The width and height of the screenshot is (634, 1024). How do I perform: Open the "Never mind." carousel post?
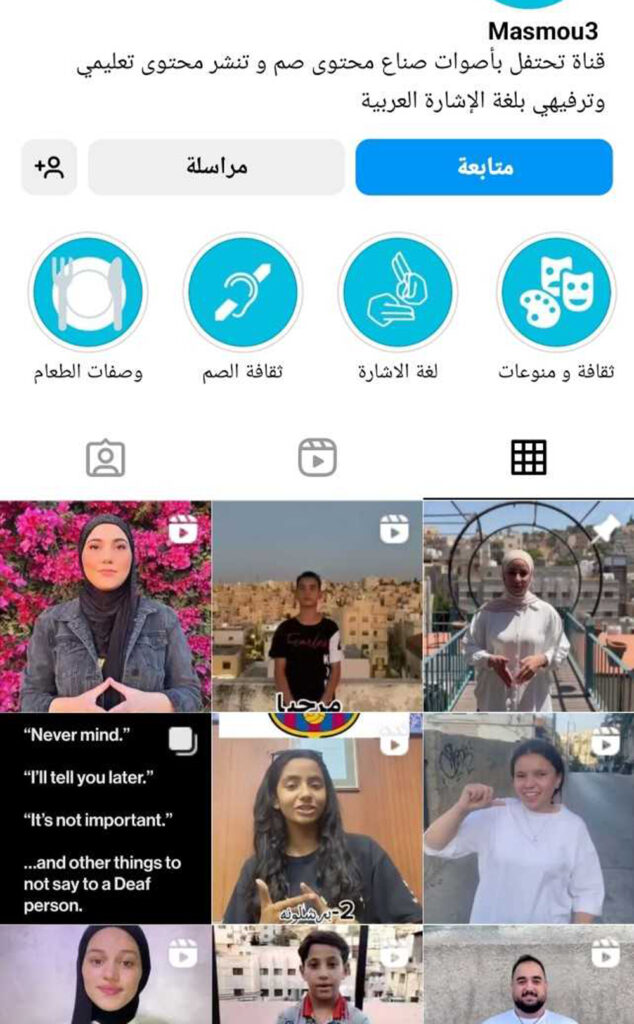click(105, 818)
